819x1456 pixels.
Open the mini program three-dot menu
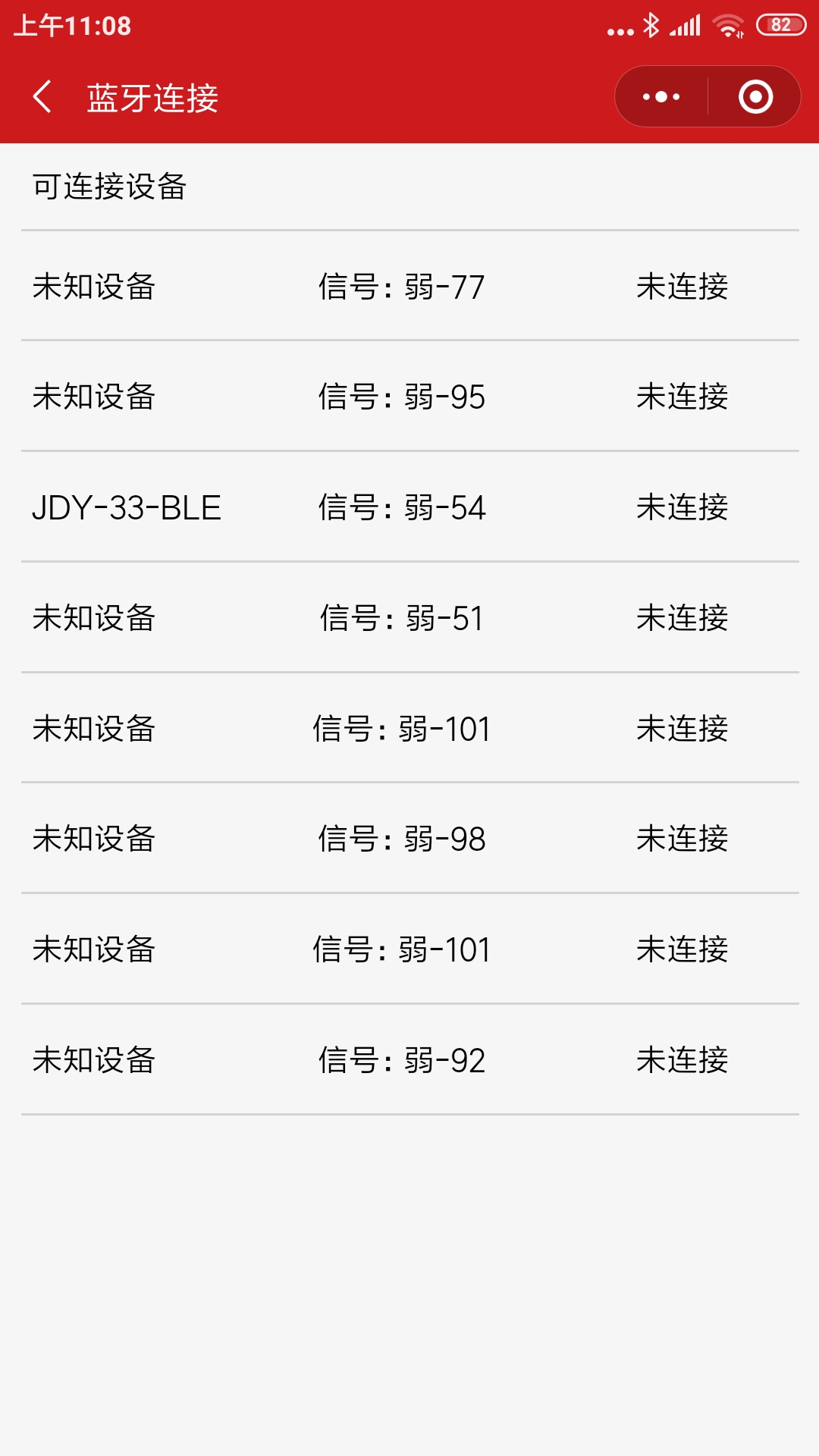pos(661,97)
